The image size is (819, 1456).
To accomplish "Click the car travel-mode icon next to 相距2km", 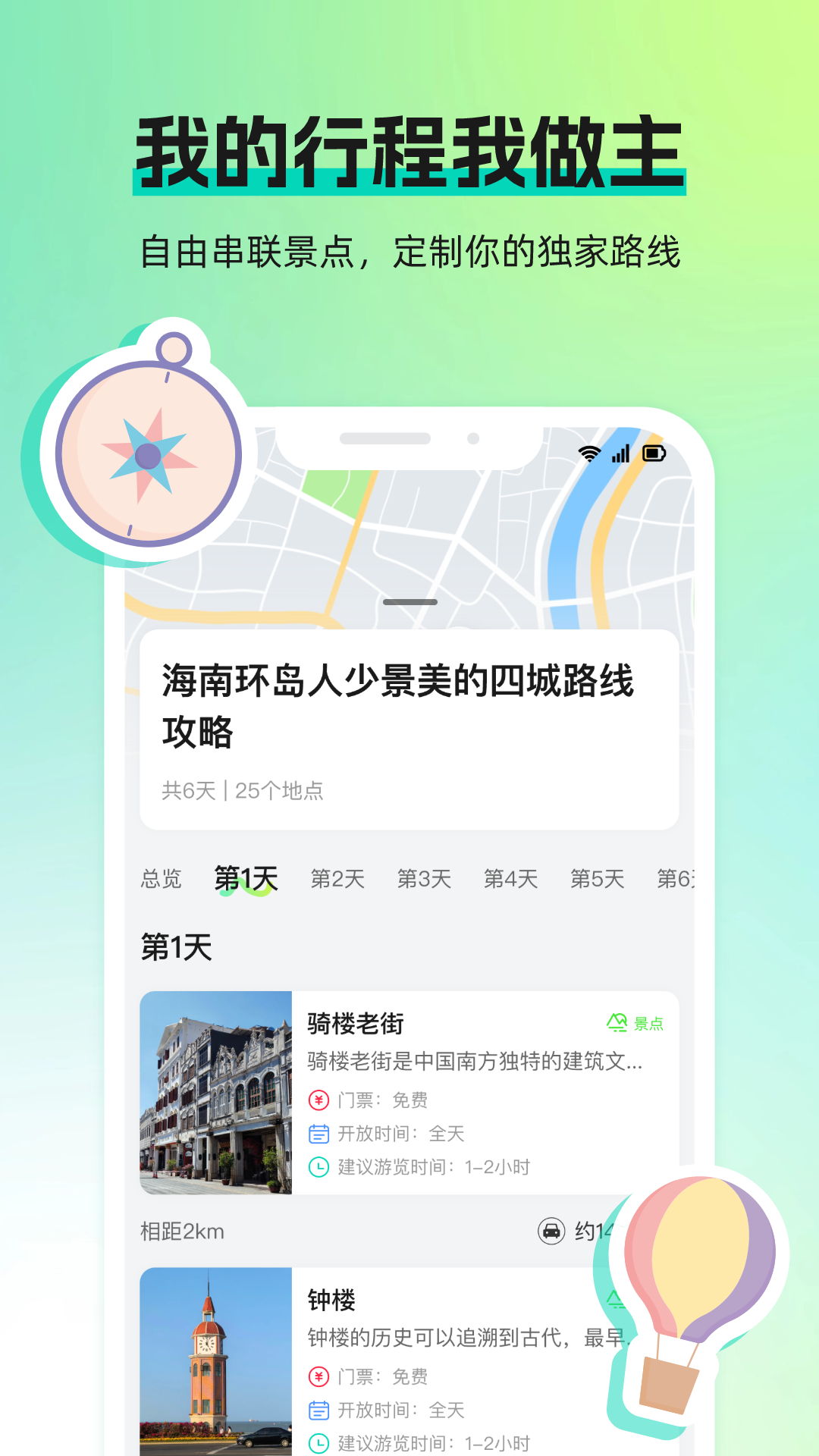I will [552, 1230].
